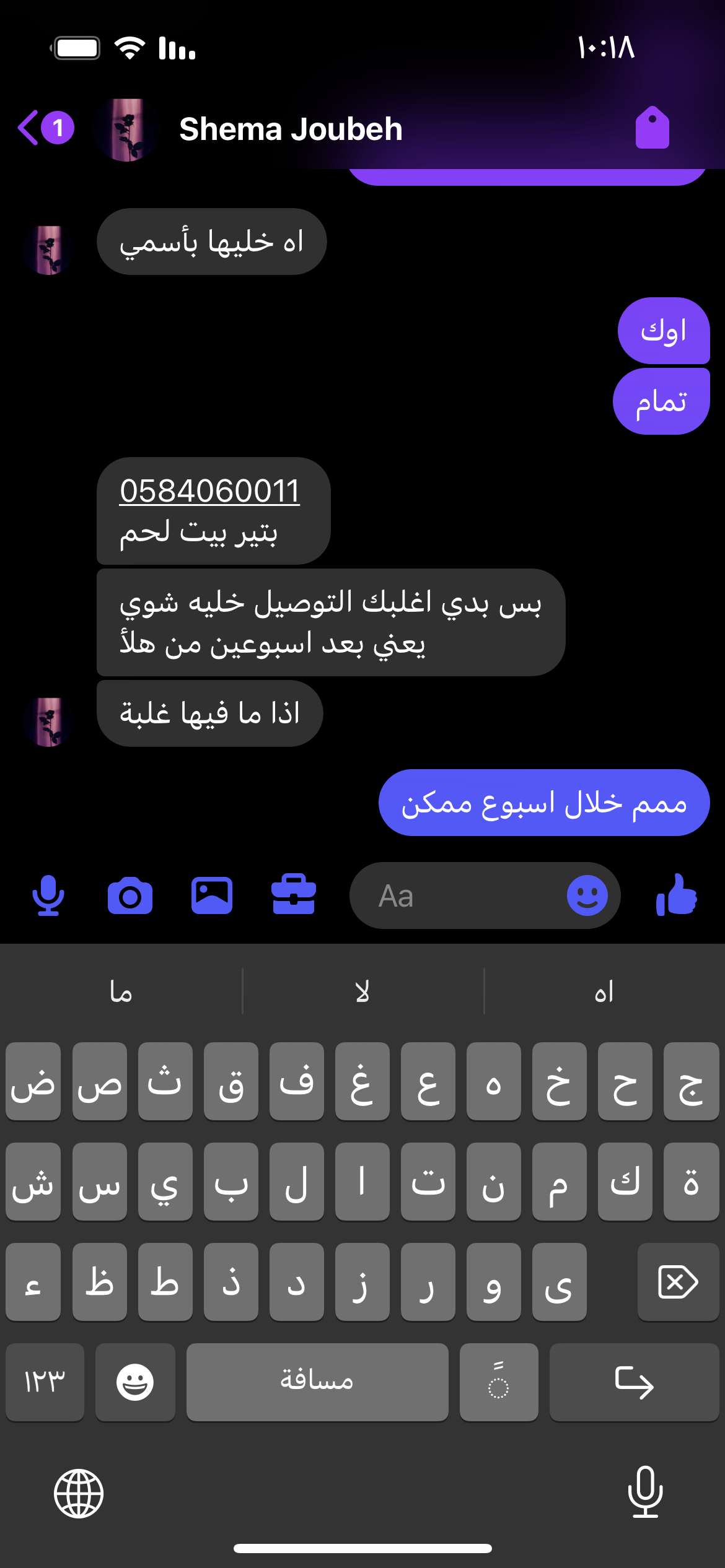This screenshot has width=725, height=1568.
Task: Choose the keyboard suggestion ما
Action: tap(121, 992)
